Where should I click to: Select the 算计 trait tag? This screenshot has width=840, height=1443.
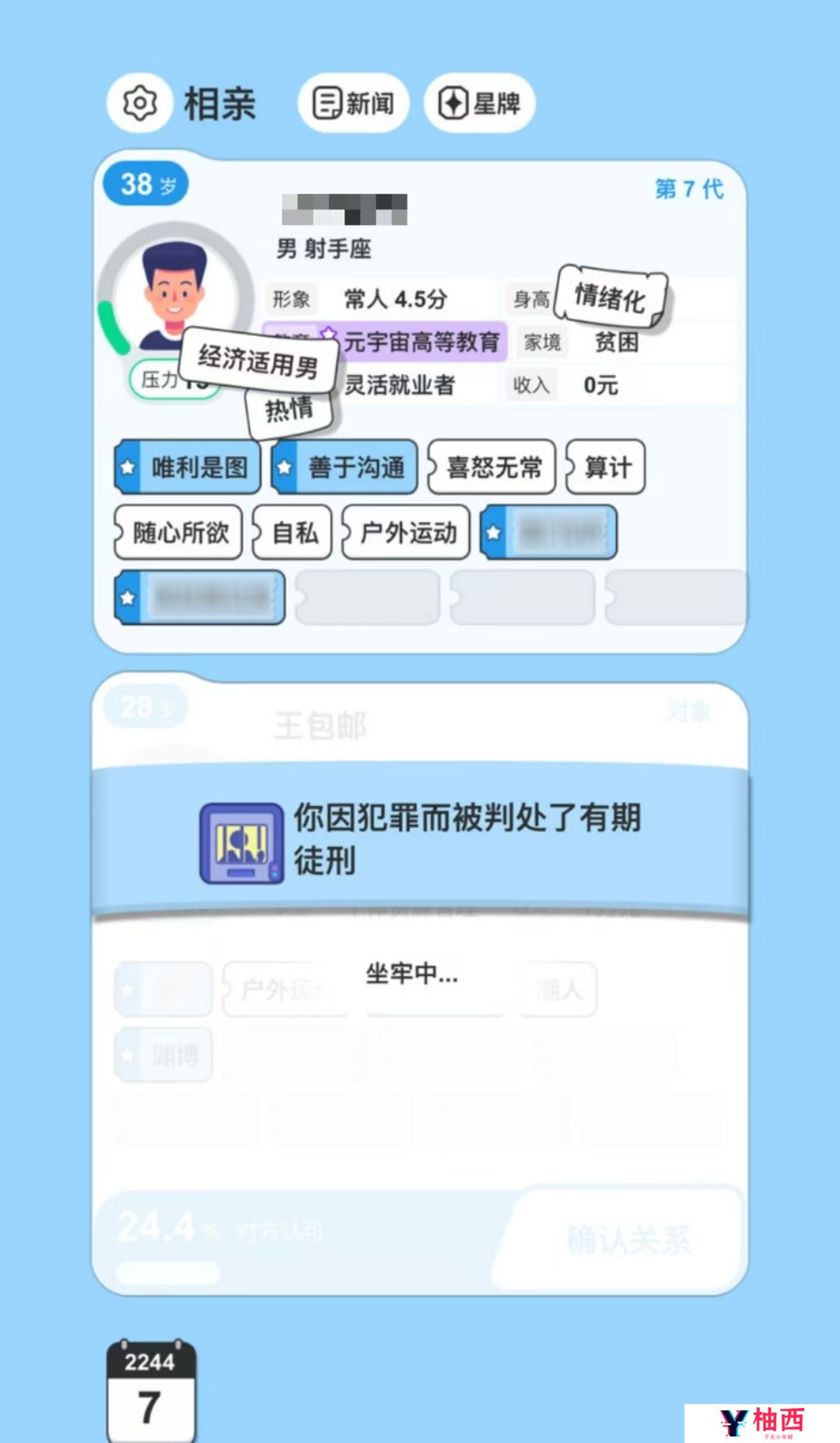click(606, 467)
